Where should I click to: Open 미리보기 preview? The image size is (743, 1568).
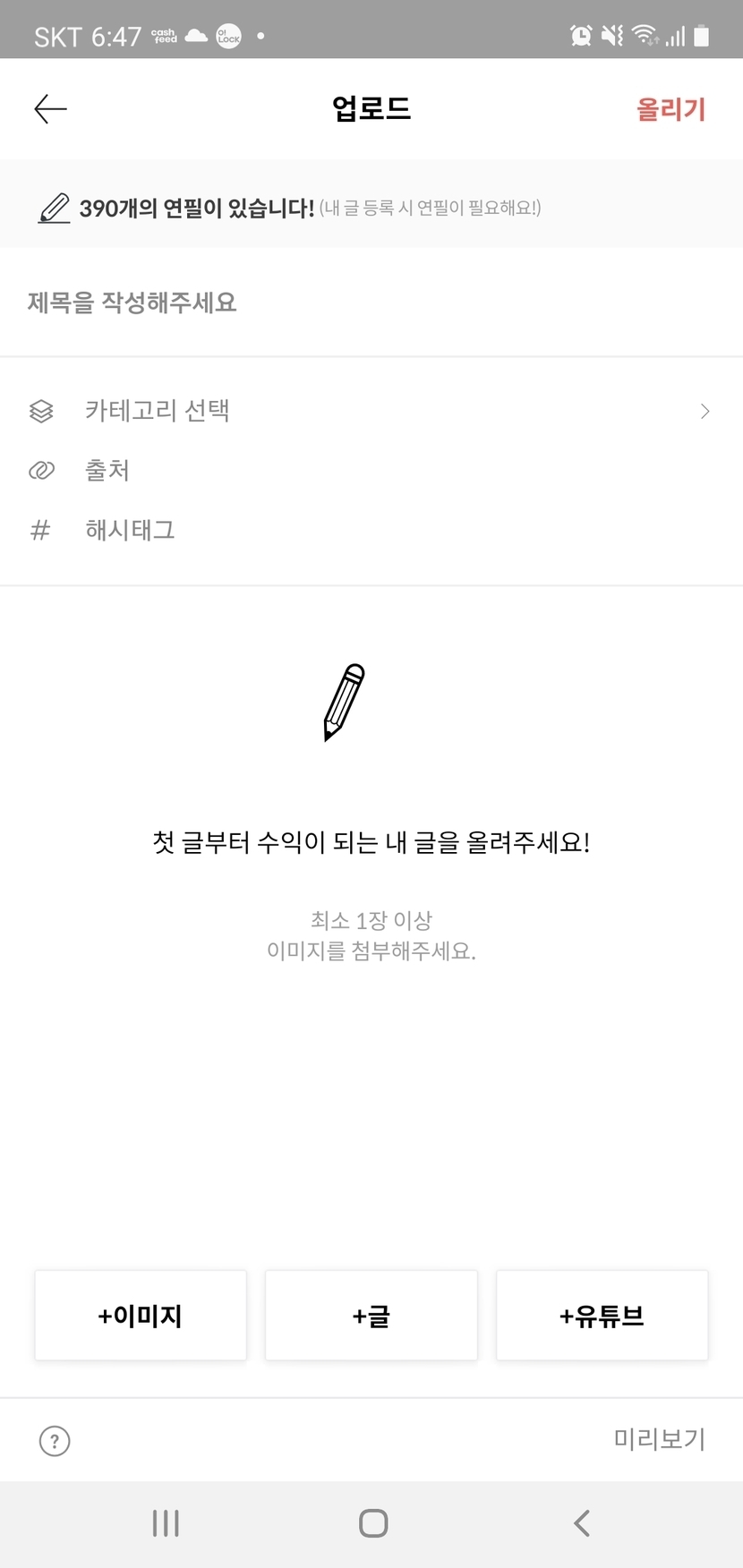pos(660,1439)
